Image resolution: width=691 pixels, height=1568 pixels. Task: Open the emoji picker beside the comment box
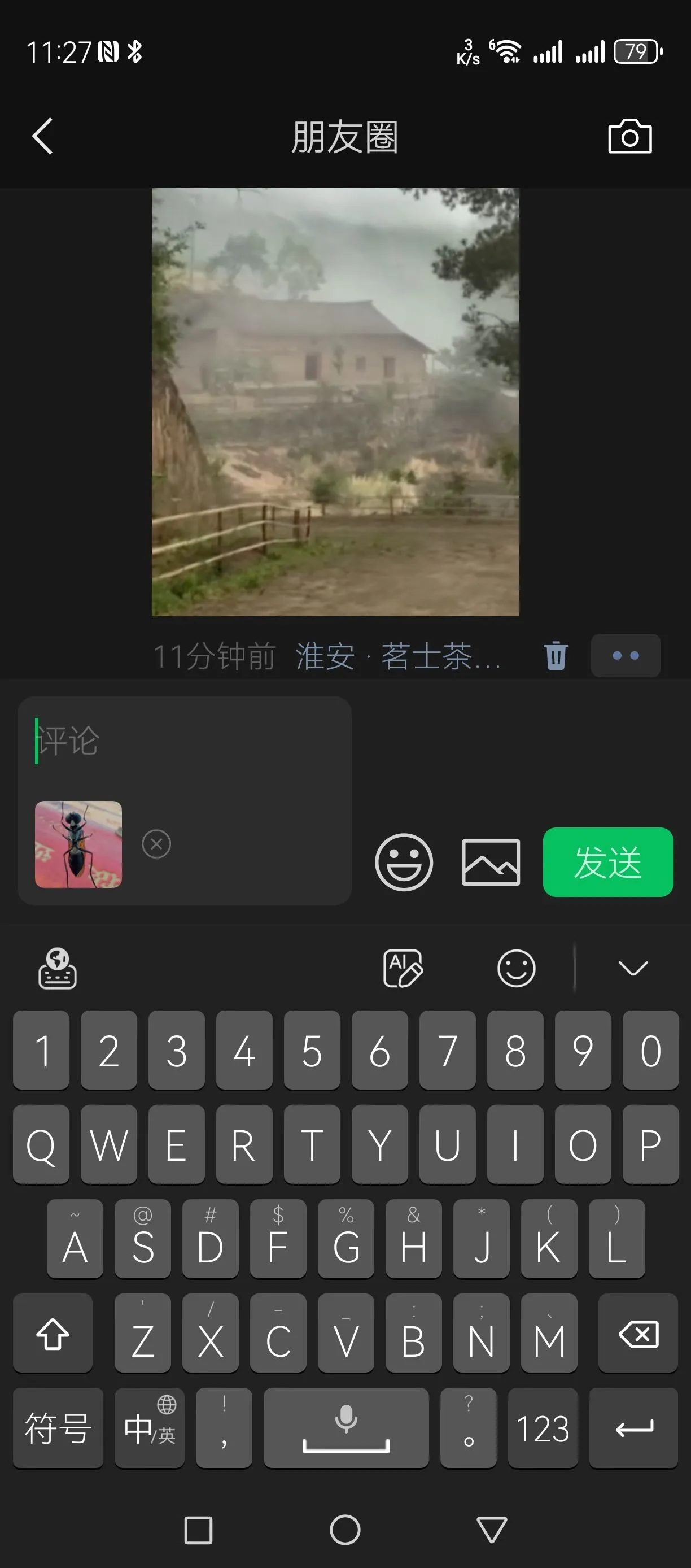pos(404,862)
